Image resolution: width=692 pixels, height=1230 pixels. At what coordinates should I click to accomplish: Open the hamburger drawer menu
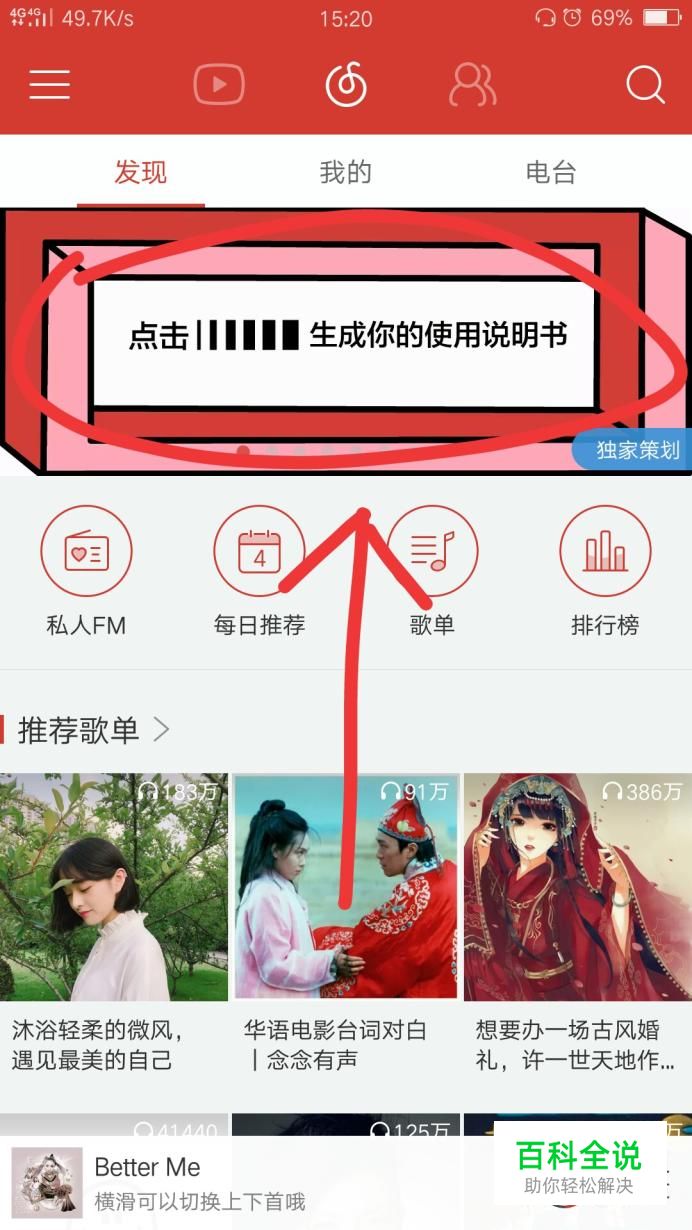pos(49,85)
